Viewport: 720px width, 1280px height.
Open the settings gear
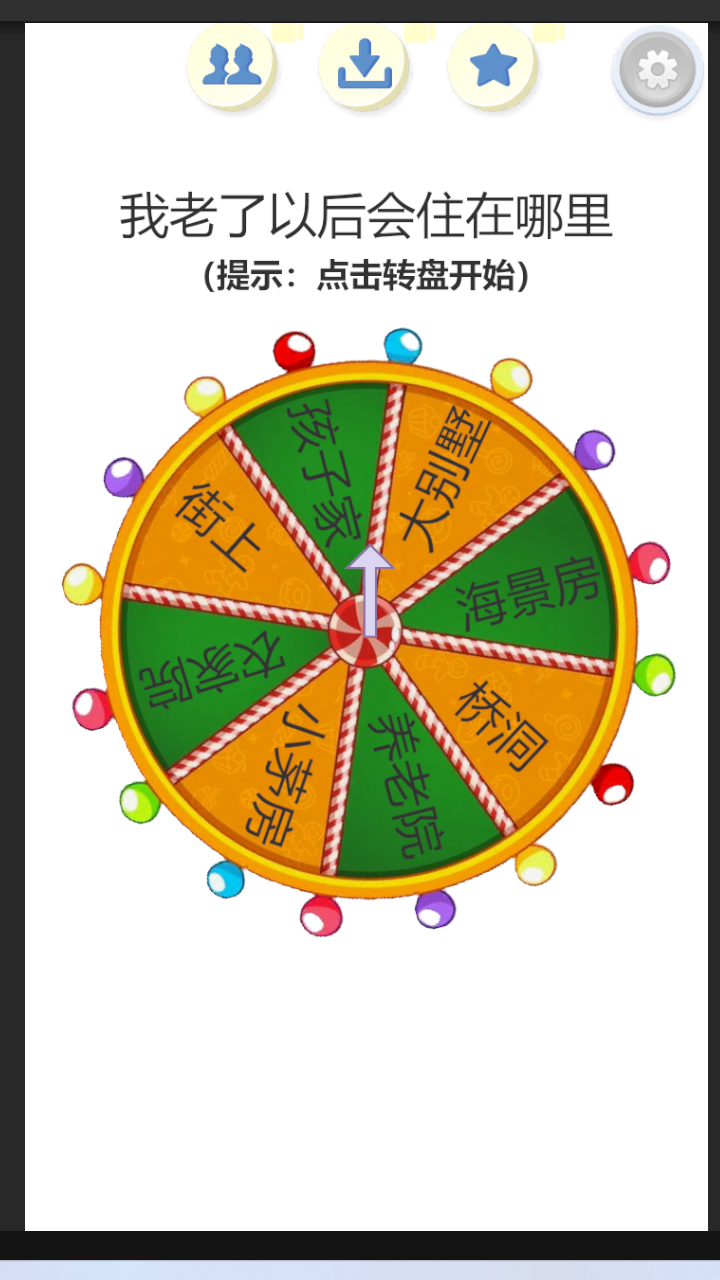(x=657, y=70)
